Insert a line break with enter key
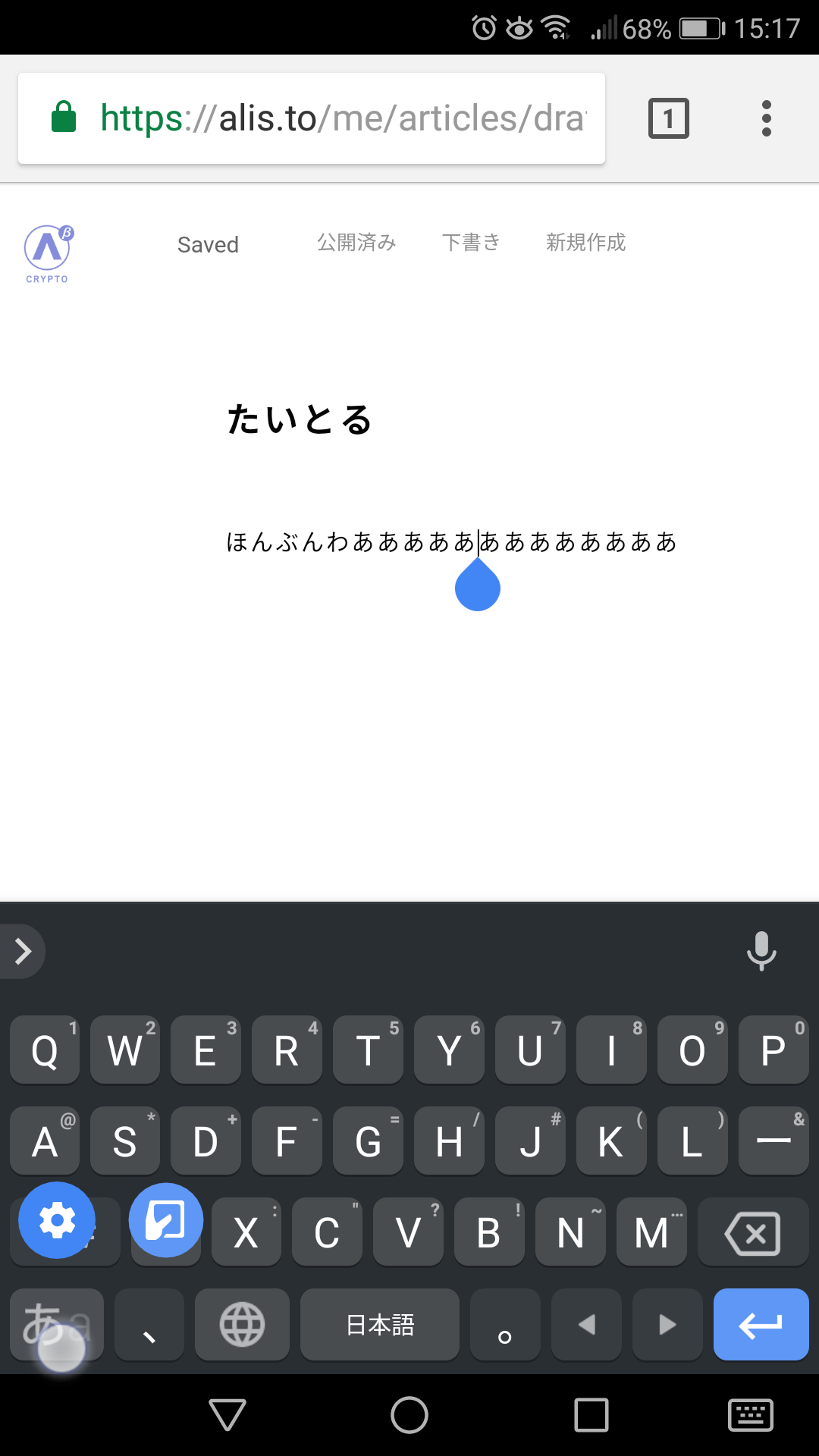The height and width of the screenshot is (1456, 819). pyautogui.click(x=761, y=1325)
